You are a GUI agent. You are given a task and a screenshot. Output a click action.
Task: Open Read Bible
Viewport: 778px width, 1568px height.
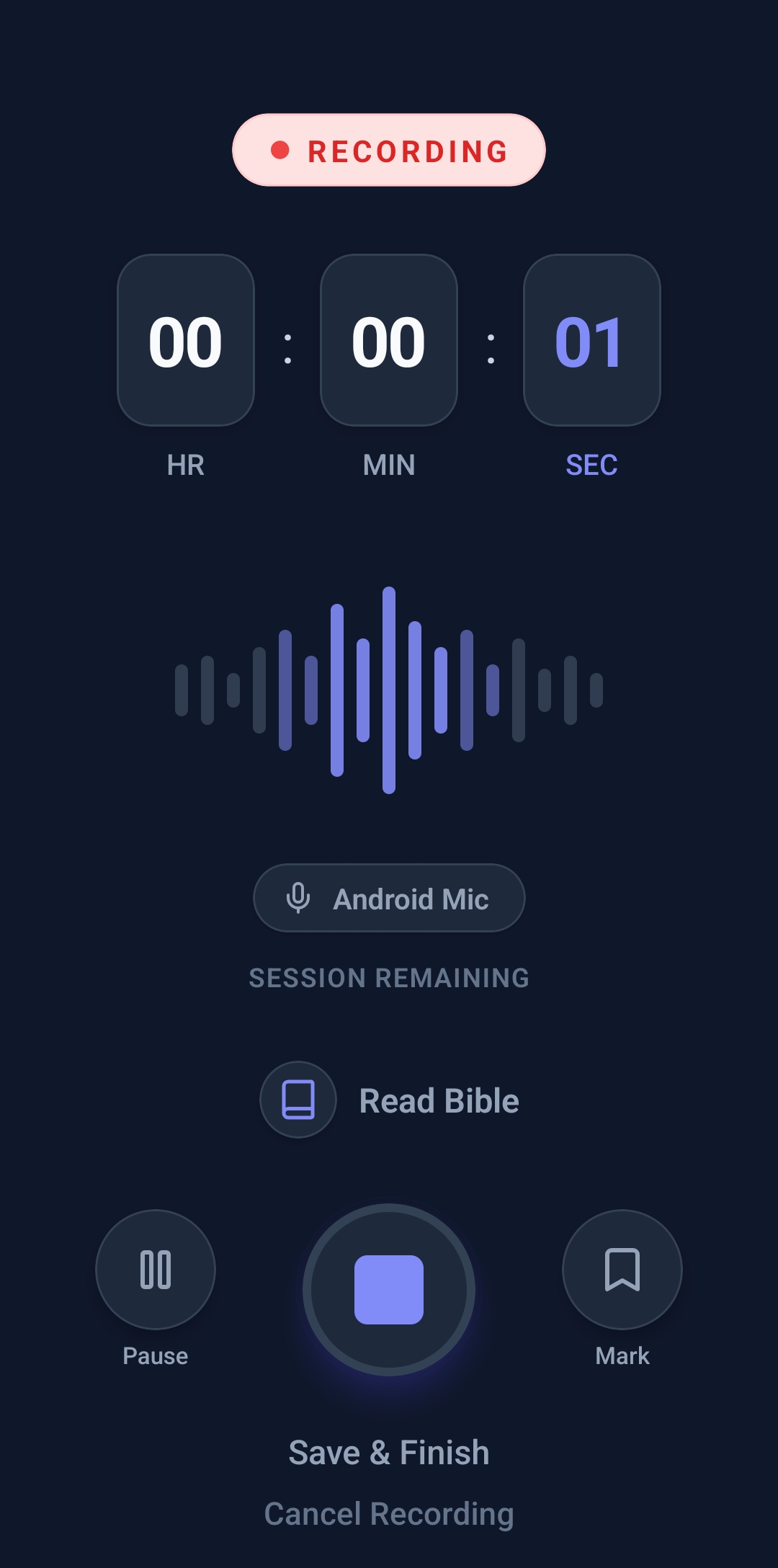[x=390, y=1100]
